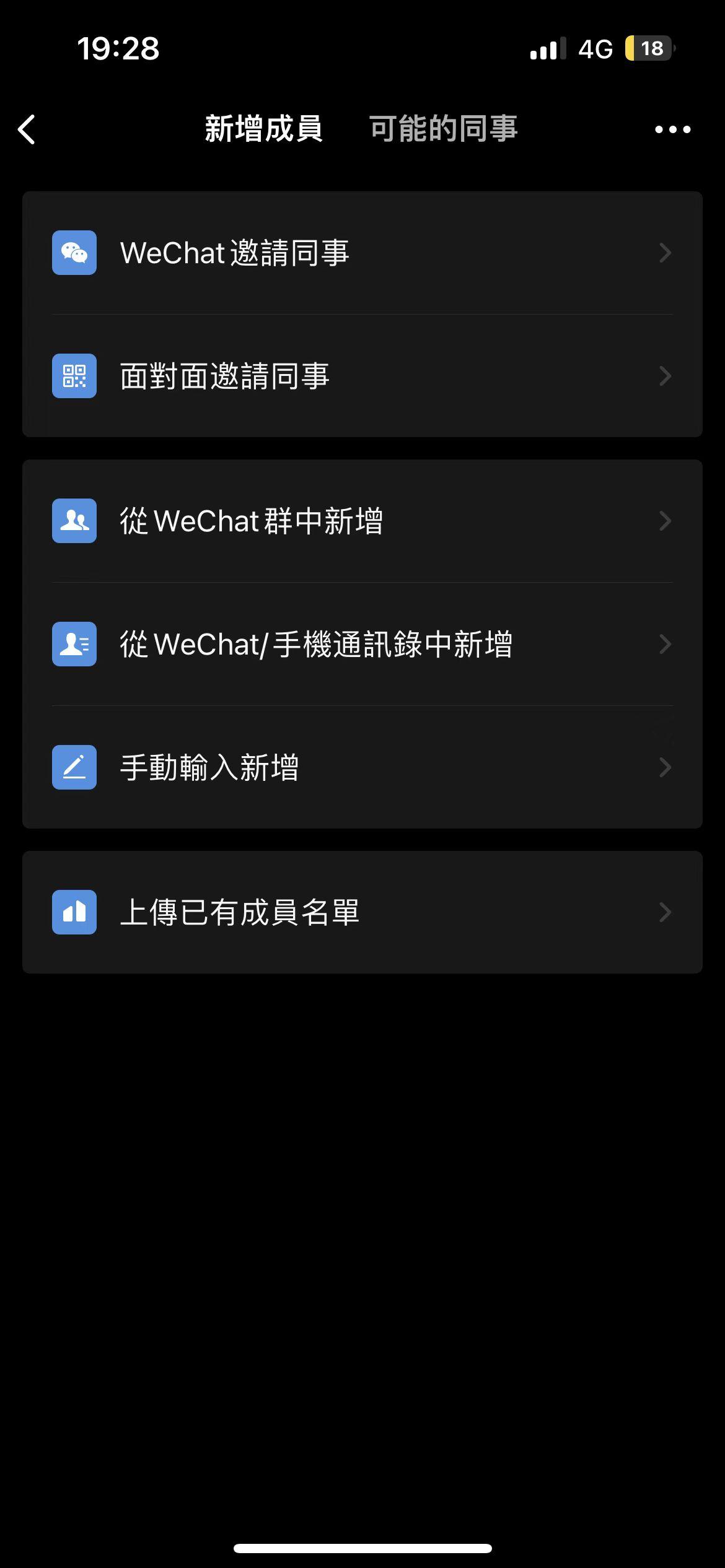This screenshot has height=1568, width=725.
Task: Select 手動輸入新增 row
Action: [x=362, y=767]
